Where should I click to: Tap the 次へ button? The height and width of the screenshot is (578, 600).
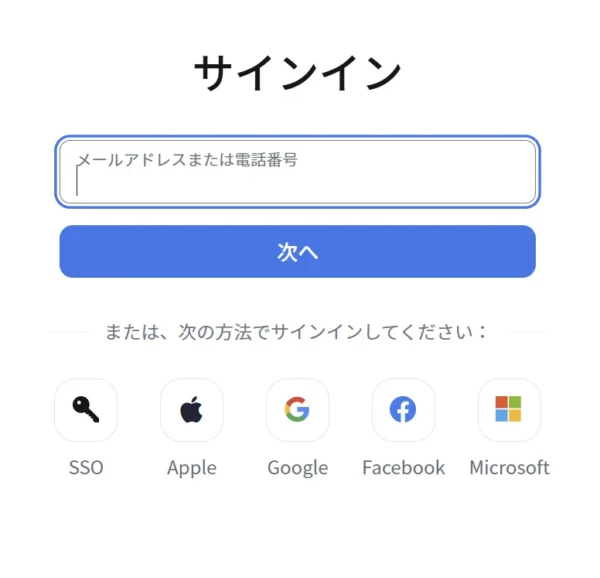tap(297, 252)
